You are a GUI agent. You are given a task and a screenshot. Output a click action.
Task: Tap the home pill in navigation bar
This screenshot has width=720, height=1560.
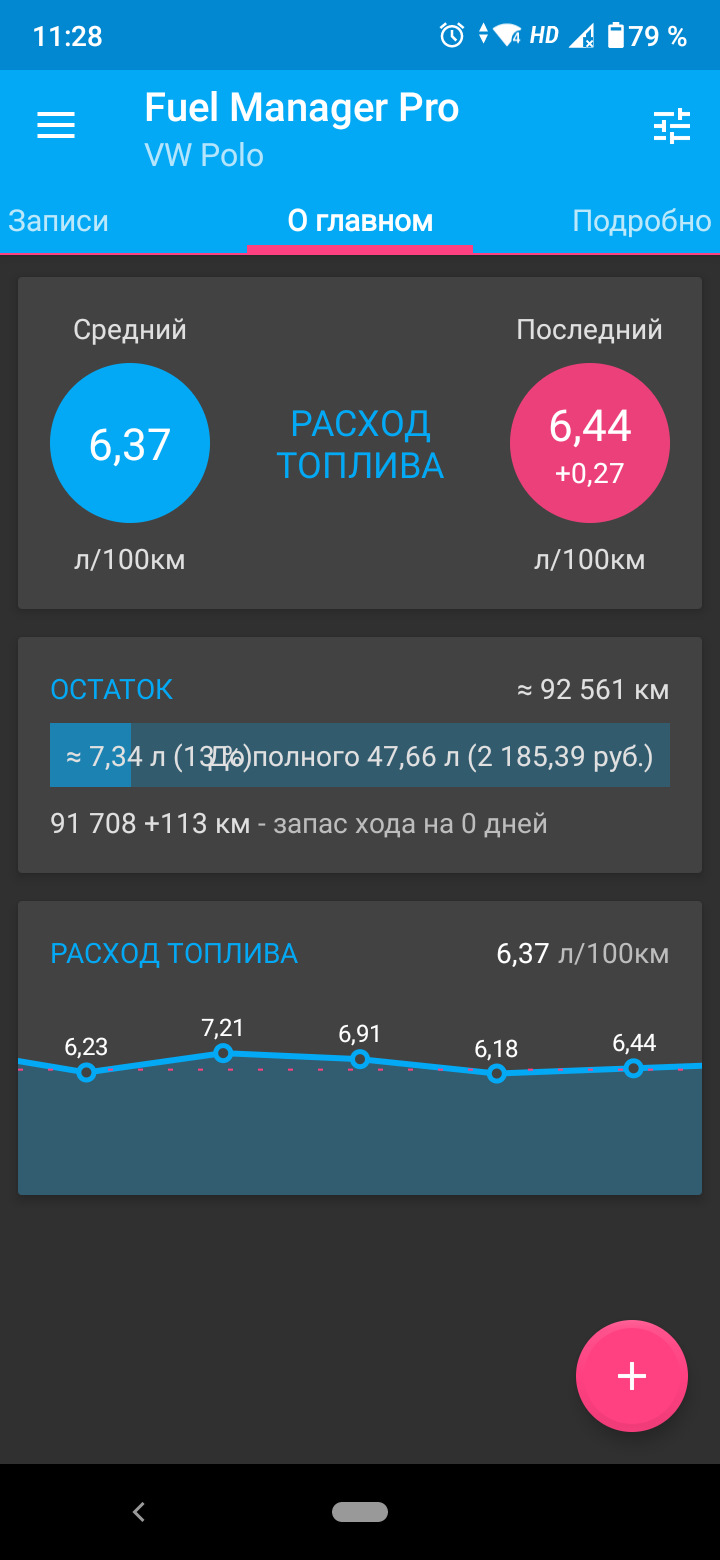tap(360, 1512)
